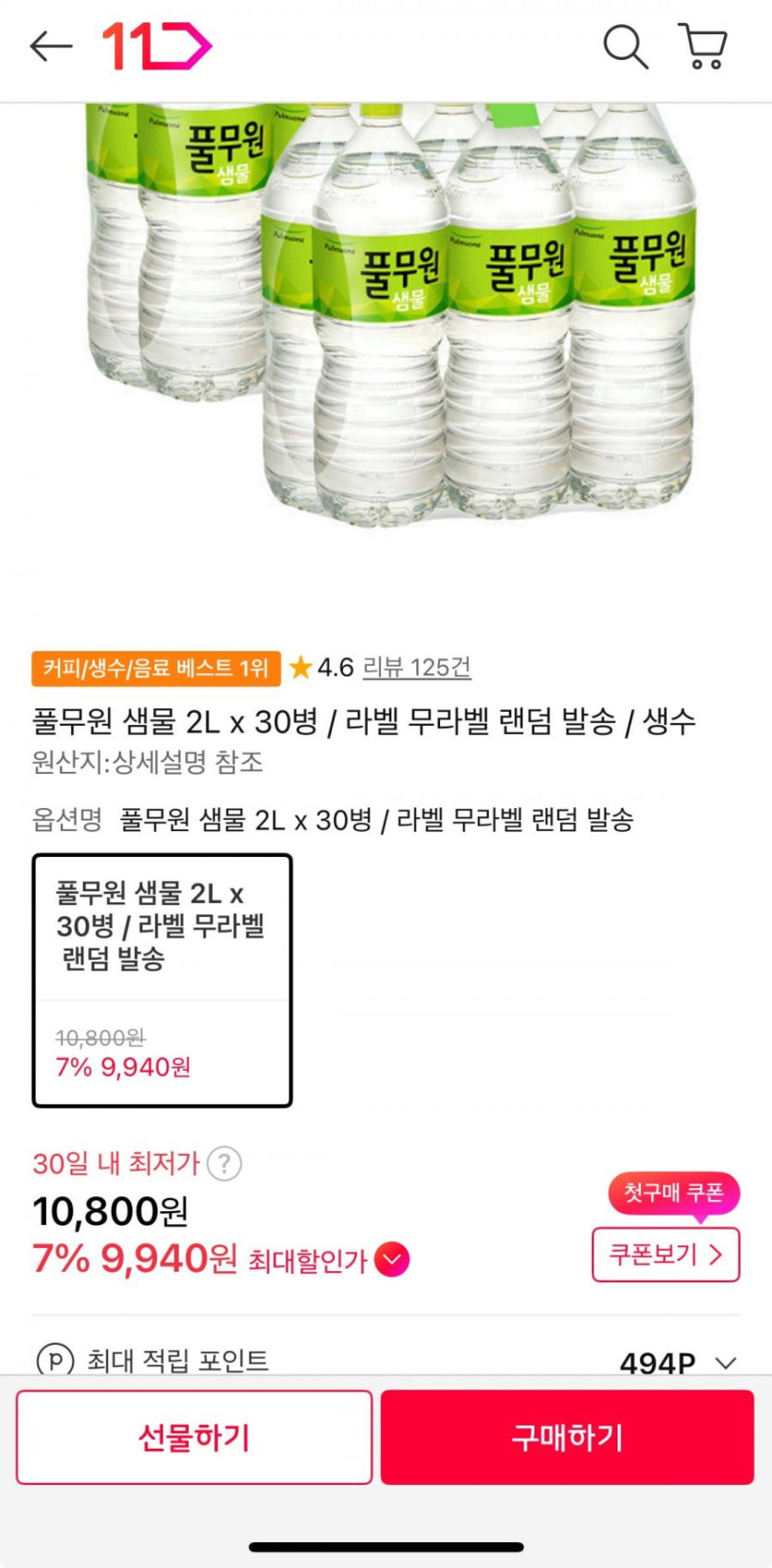The width and height of the screenshot is (772, 1568).
Task: Tap 구매하기 to buy now
Action: 567,1438
